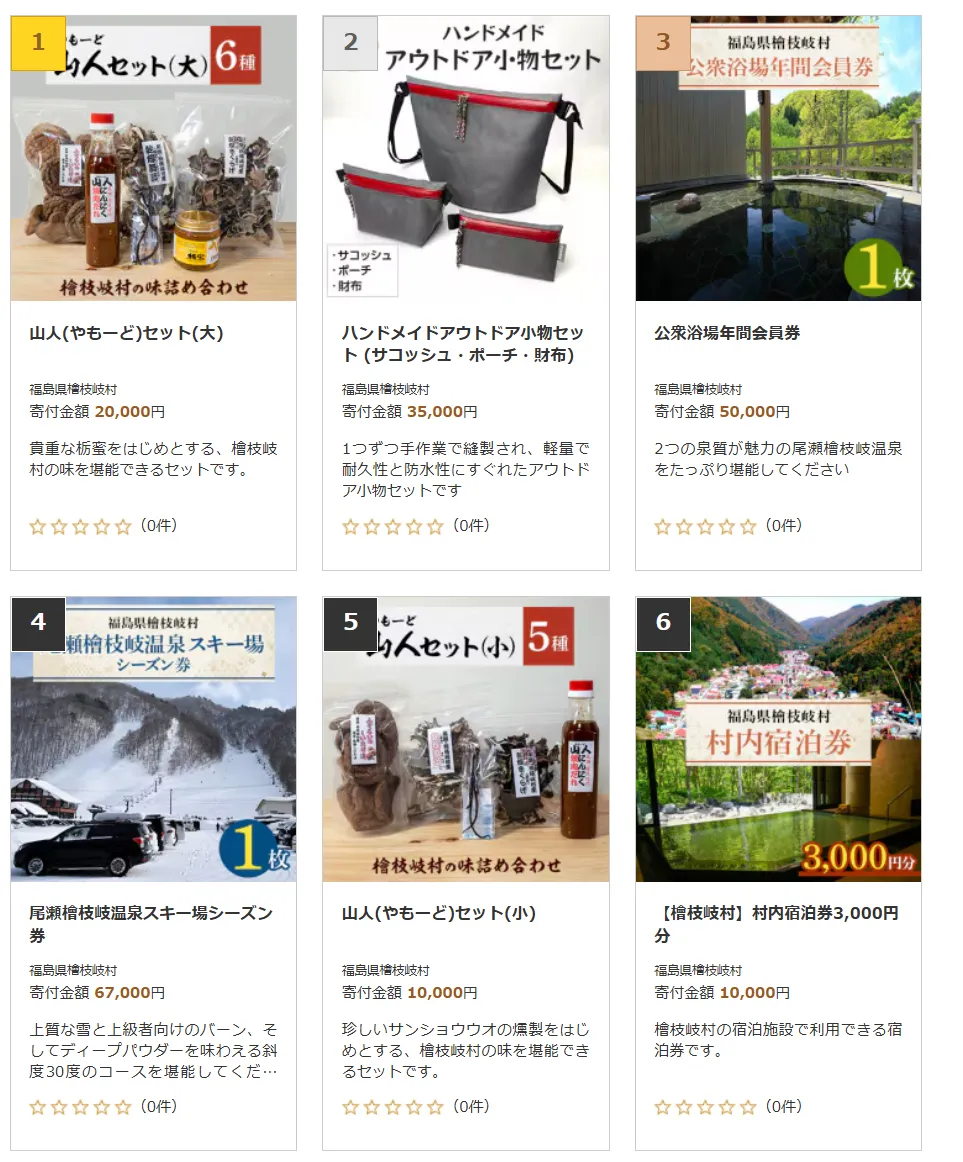The width and height of the screenshot is (963, 1162).
Task: Open the 山人(やもーど)セット(大) product card
Action: point(126,333)
